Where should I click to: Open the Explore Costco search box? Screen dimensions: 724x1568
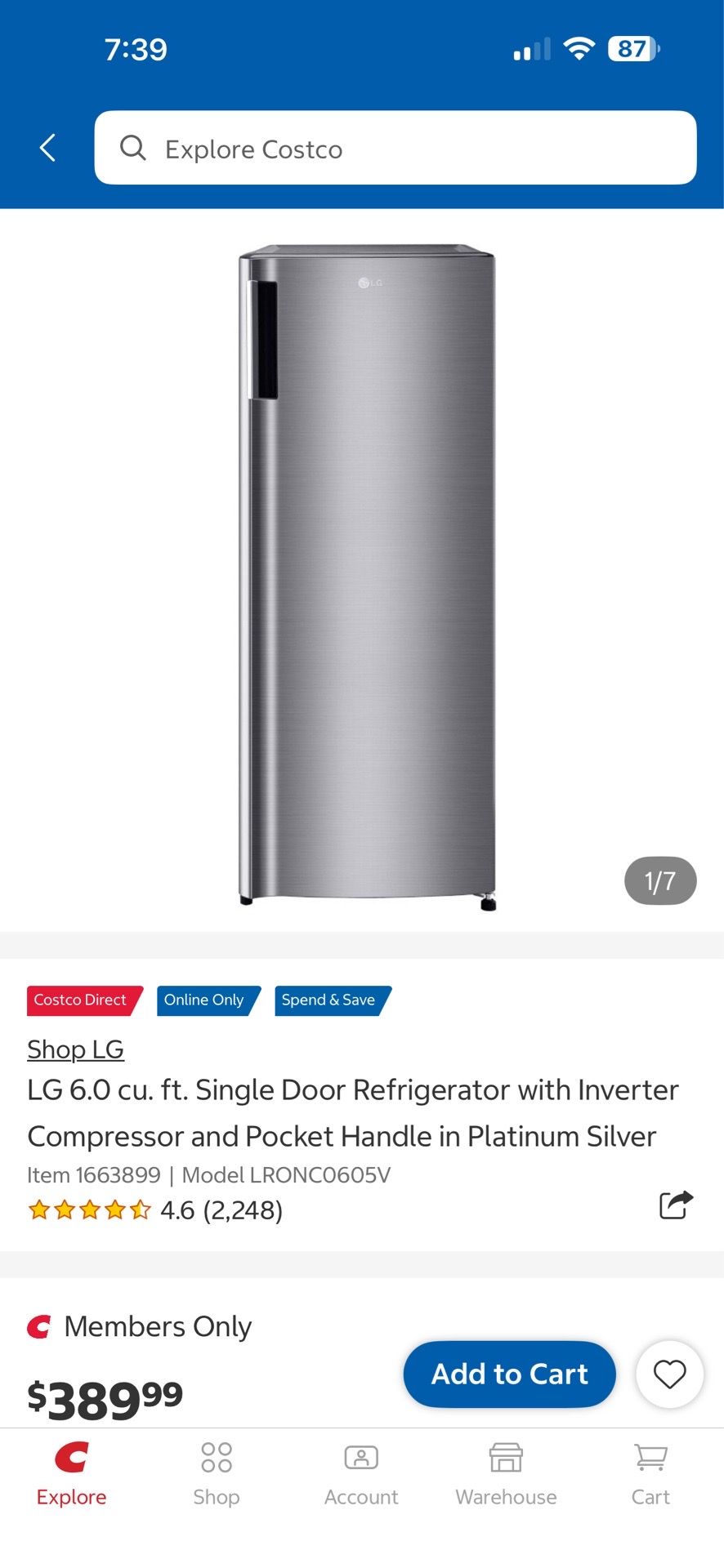point(396,148)
